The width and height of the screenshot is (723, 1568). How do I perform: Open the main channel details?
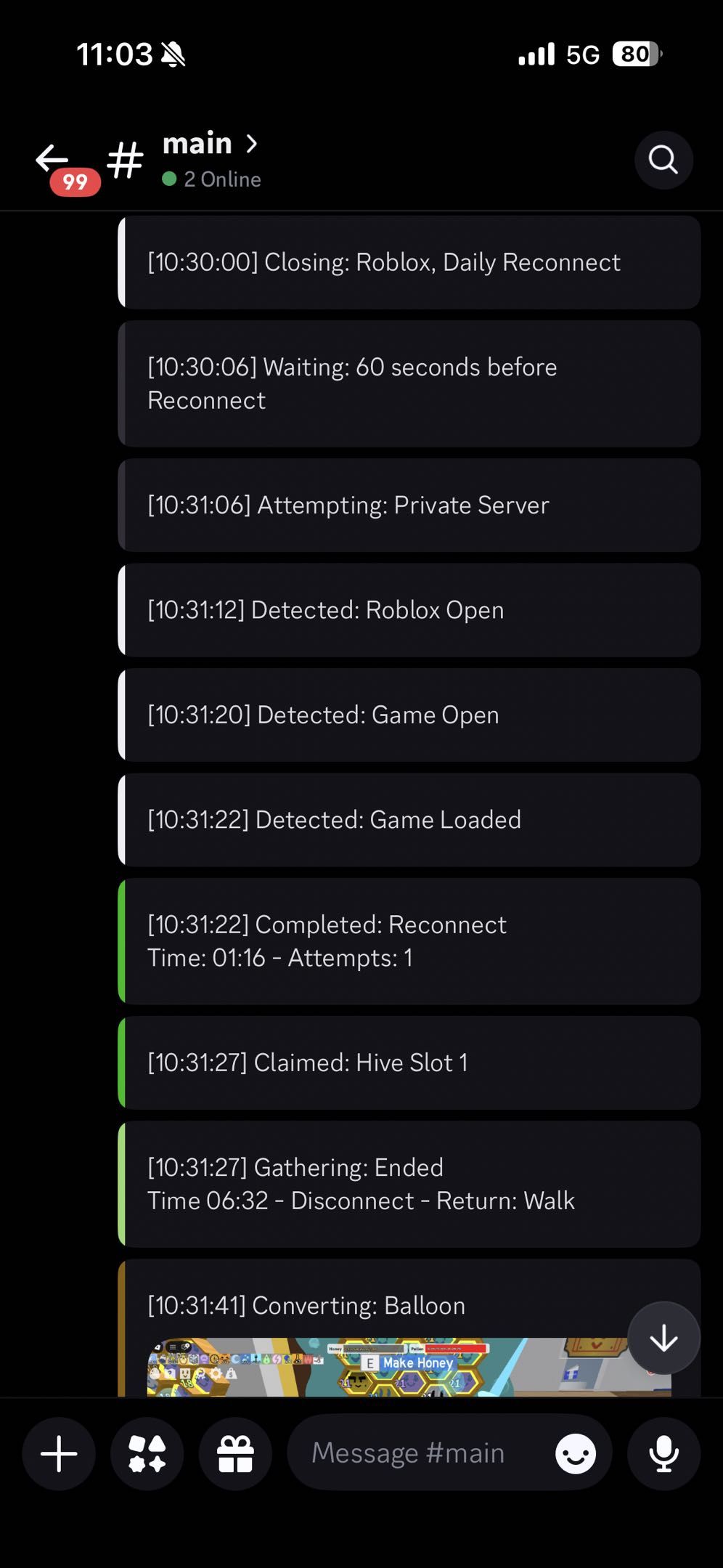pos(209,145)
